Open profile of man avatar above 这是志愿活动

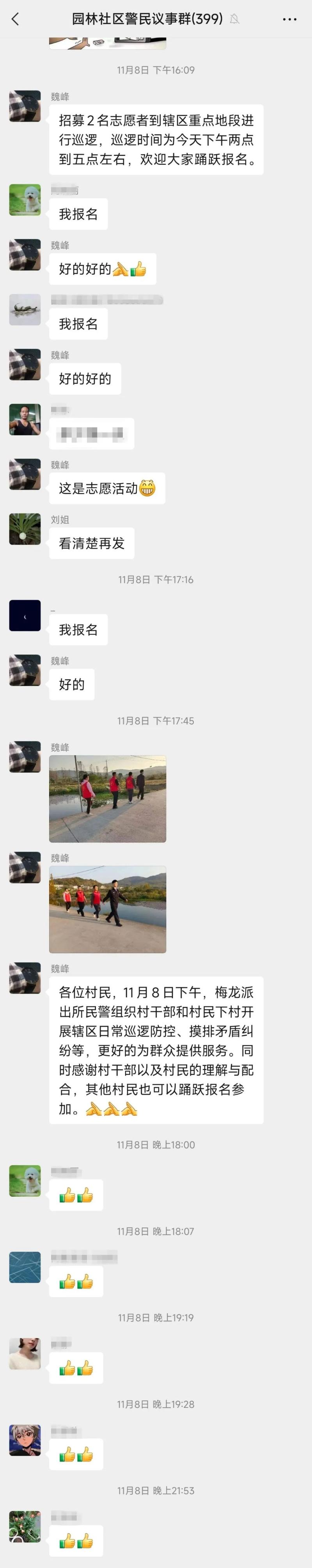point(25,420)
